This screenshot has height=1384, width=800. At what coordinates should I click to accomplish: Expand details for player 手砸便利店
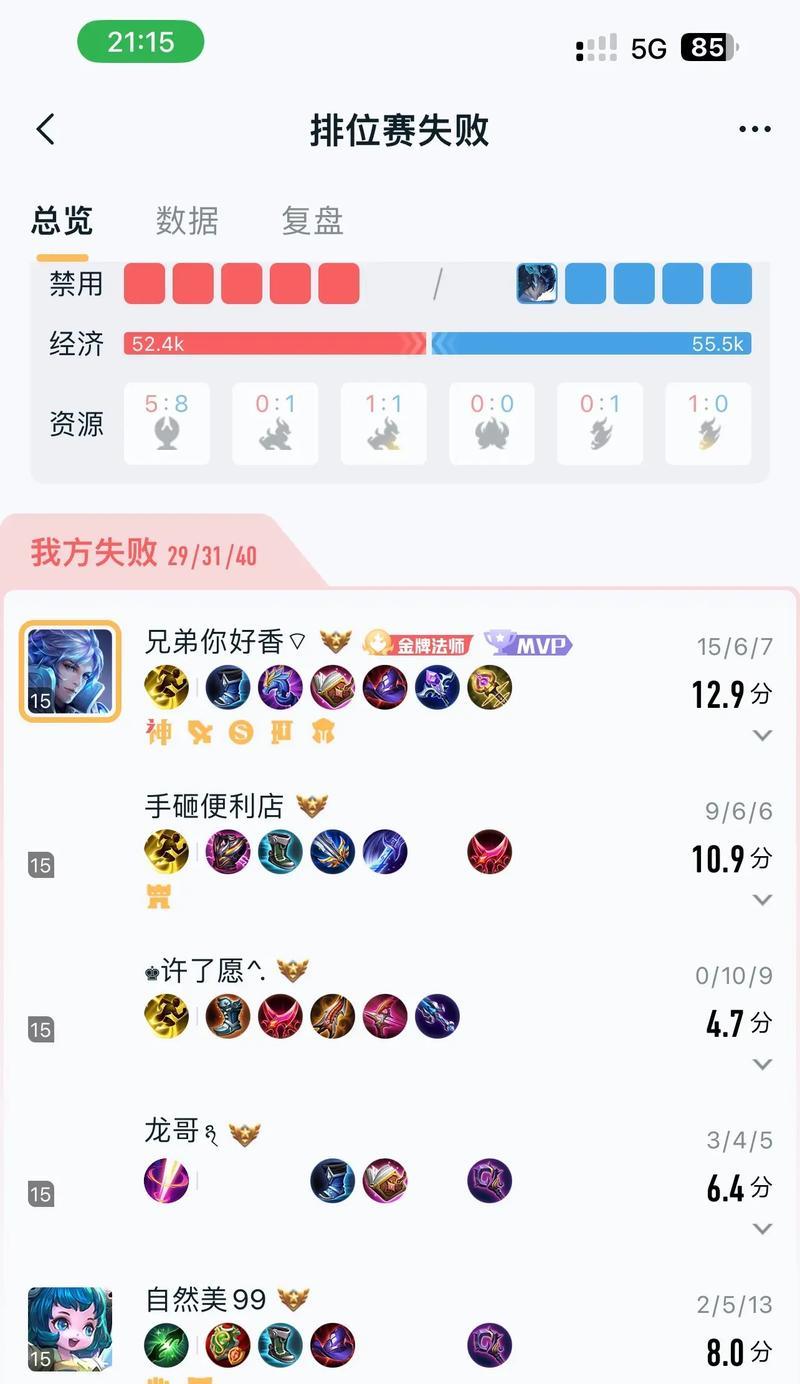pyautogui.click(x=762, y=900)
